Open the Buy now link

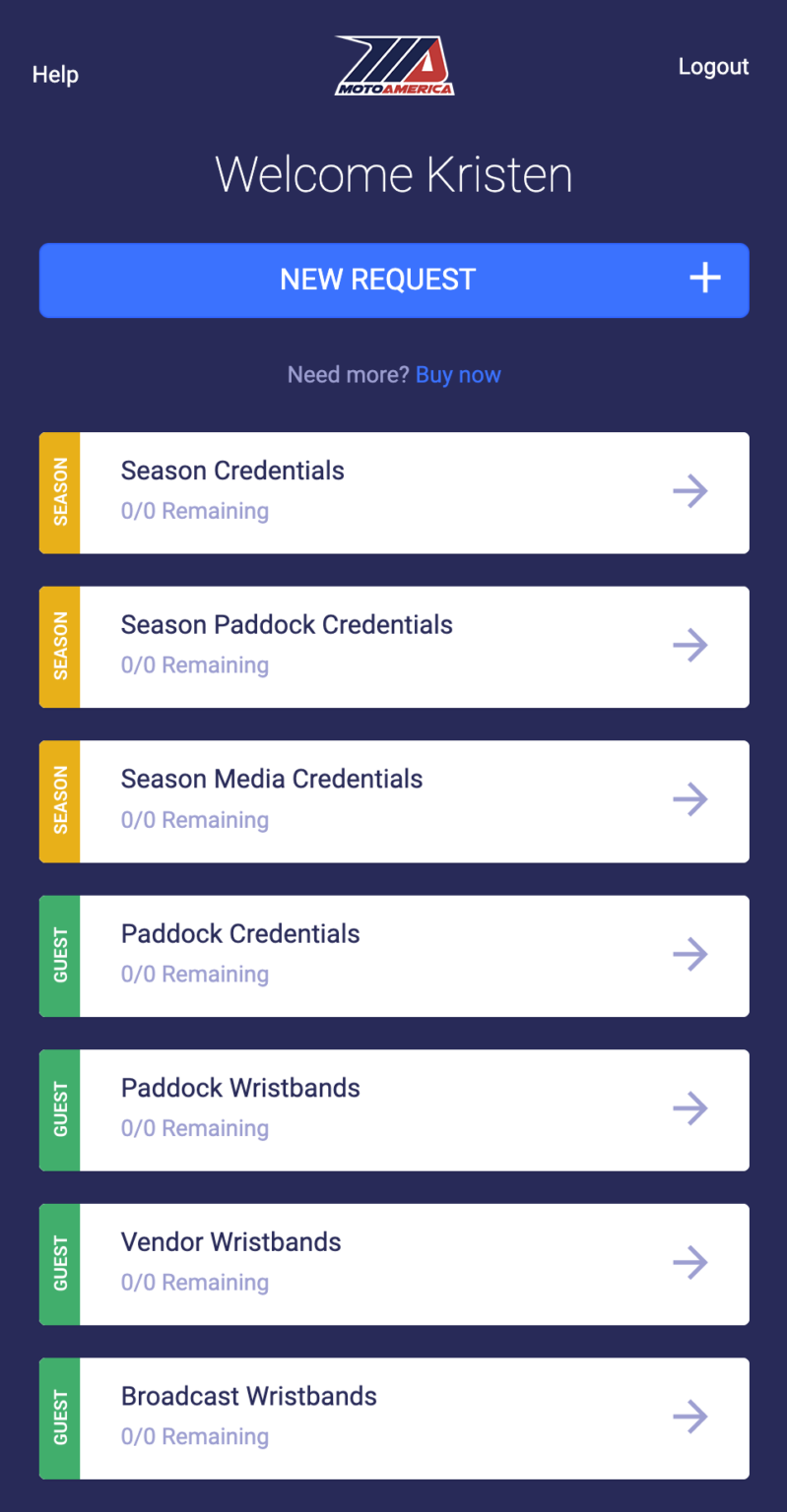458,375
